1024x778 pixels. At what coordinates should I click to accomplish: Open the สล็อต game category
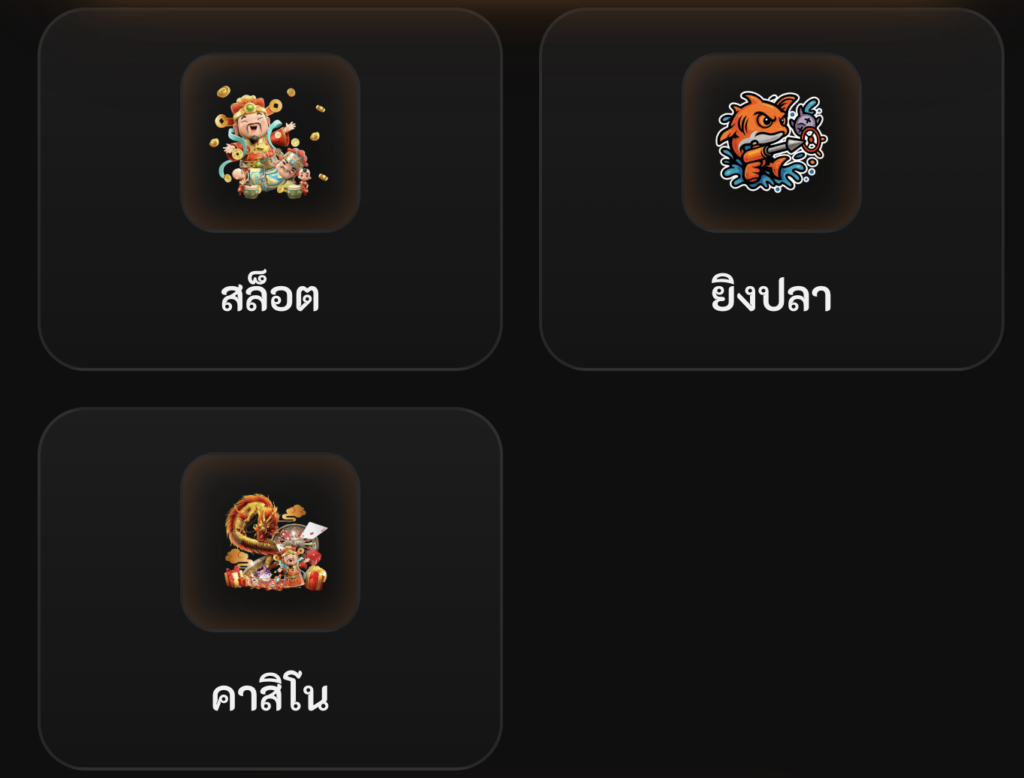(270, 190)
